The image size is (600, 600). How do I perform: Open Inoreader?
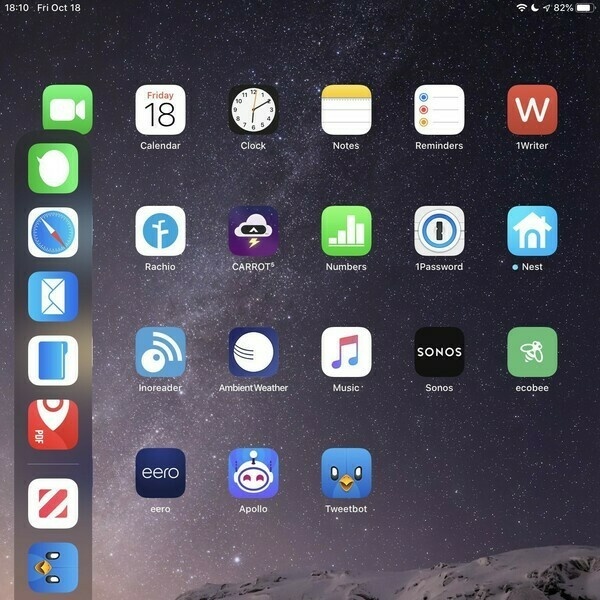(x=160, y=352)
